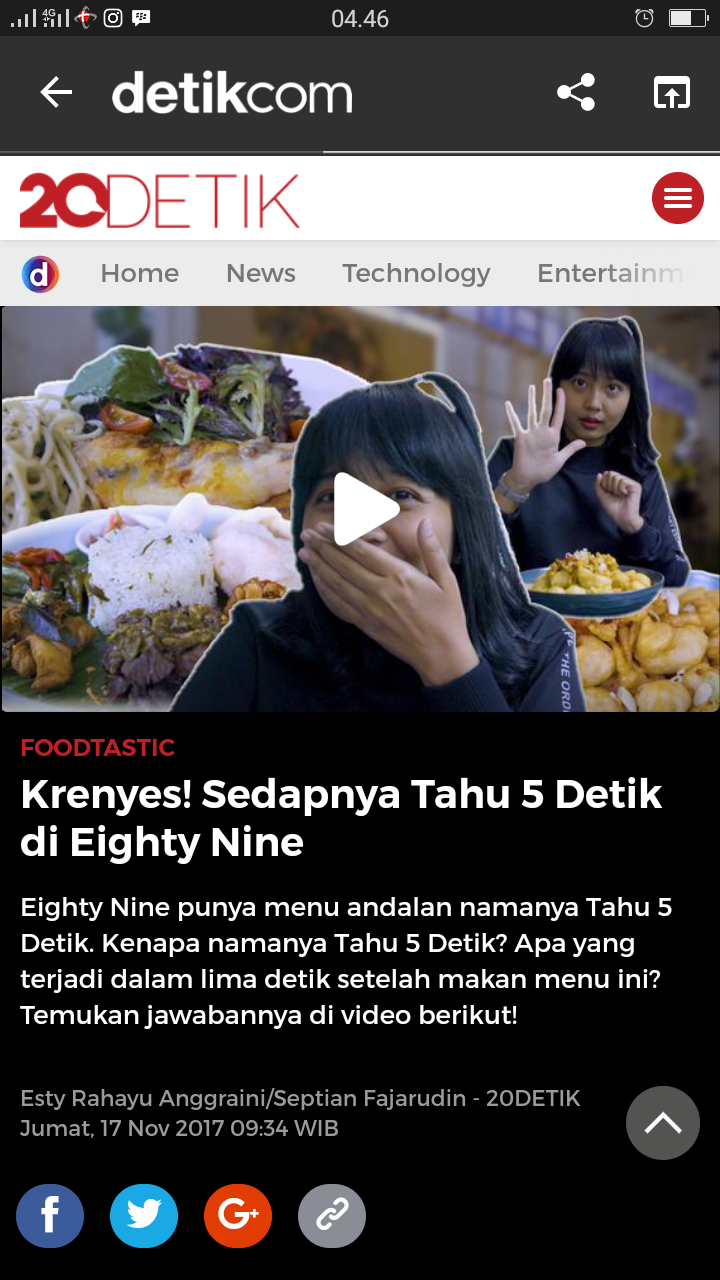Viewport: 720px width, 1280px height.
Task: Open the red hamburger menu
Action: click(678, 198)
